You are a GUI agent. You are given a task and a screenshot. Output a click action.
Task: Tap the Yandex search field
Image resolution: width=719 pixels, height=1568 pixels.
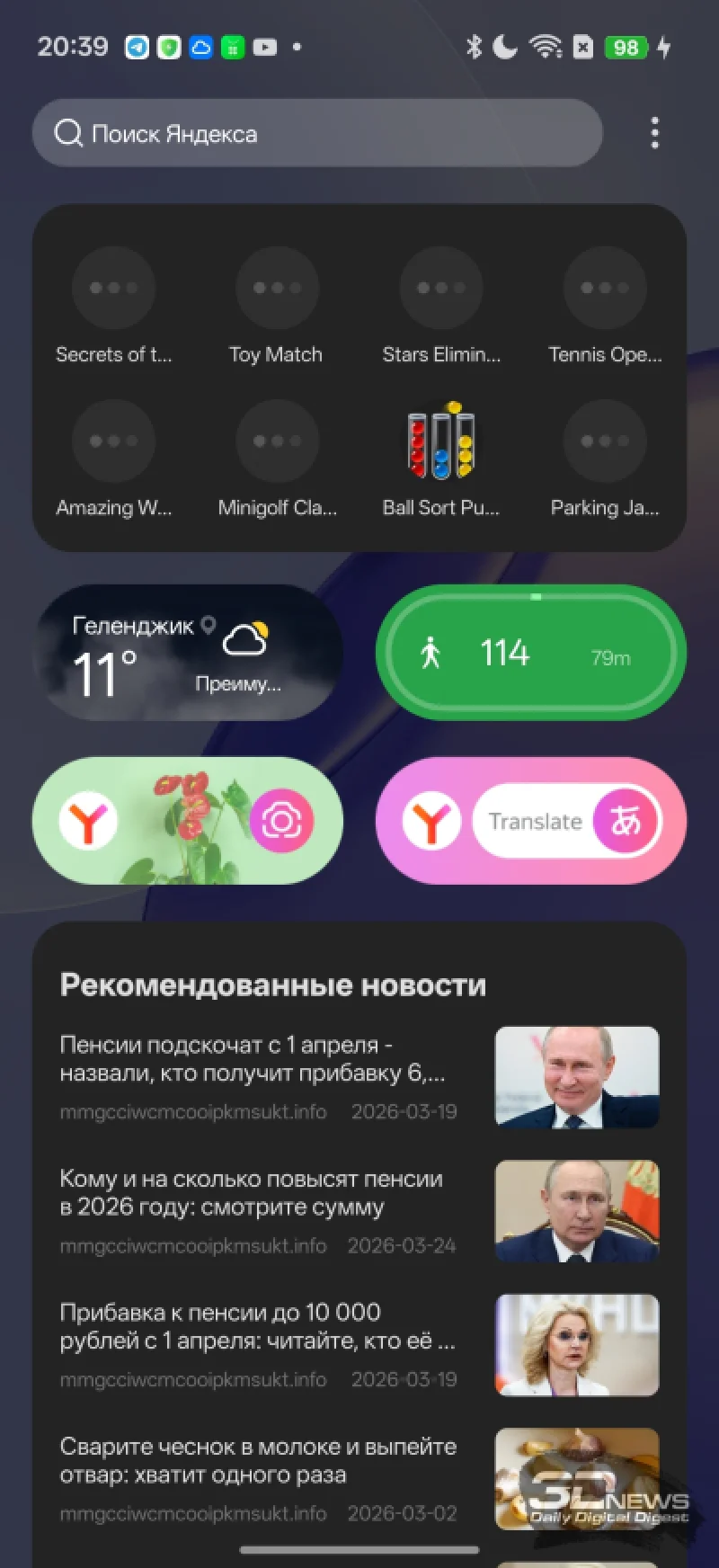point(315,133)
